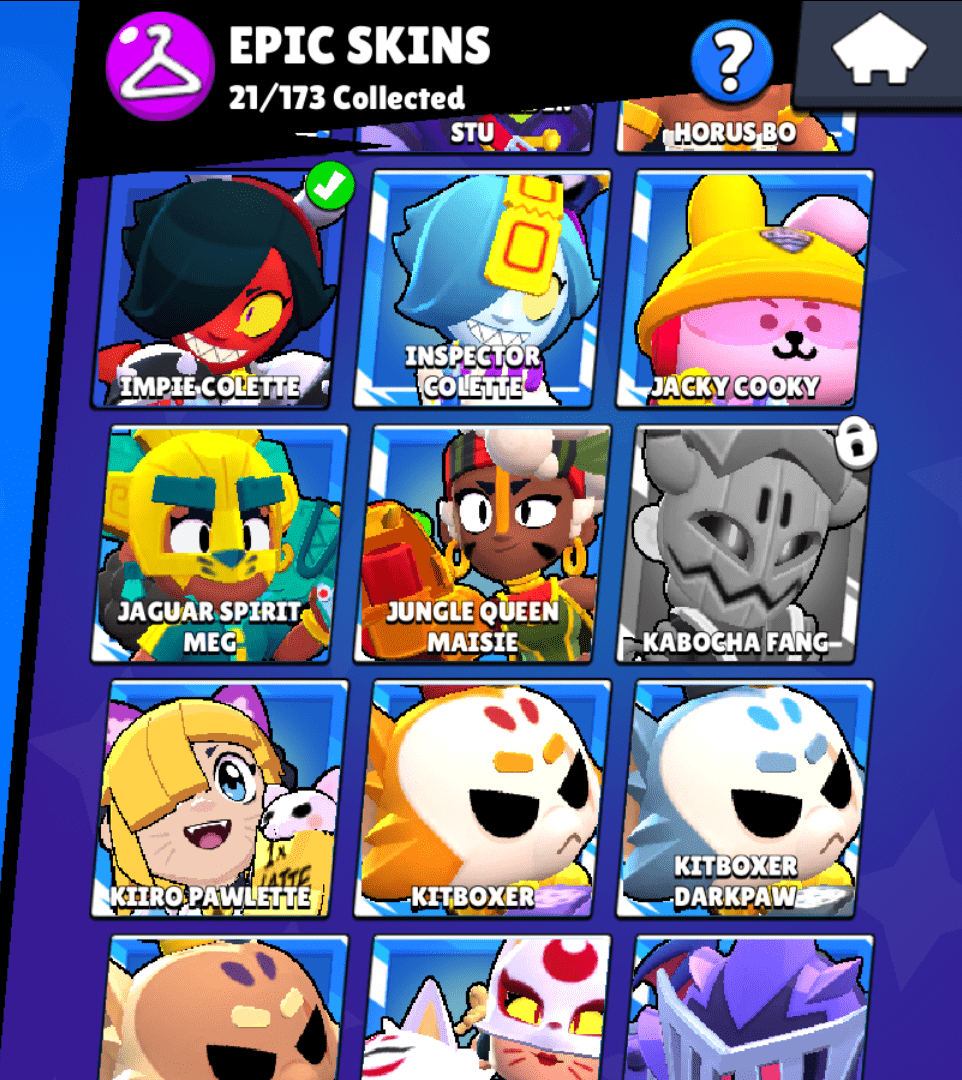Image resolution: width=962 pixels, height=1080 pixels.
Task: View the Jungle Queen Maisie skin
Action: 485,545
